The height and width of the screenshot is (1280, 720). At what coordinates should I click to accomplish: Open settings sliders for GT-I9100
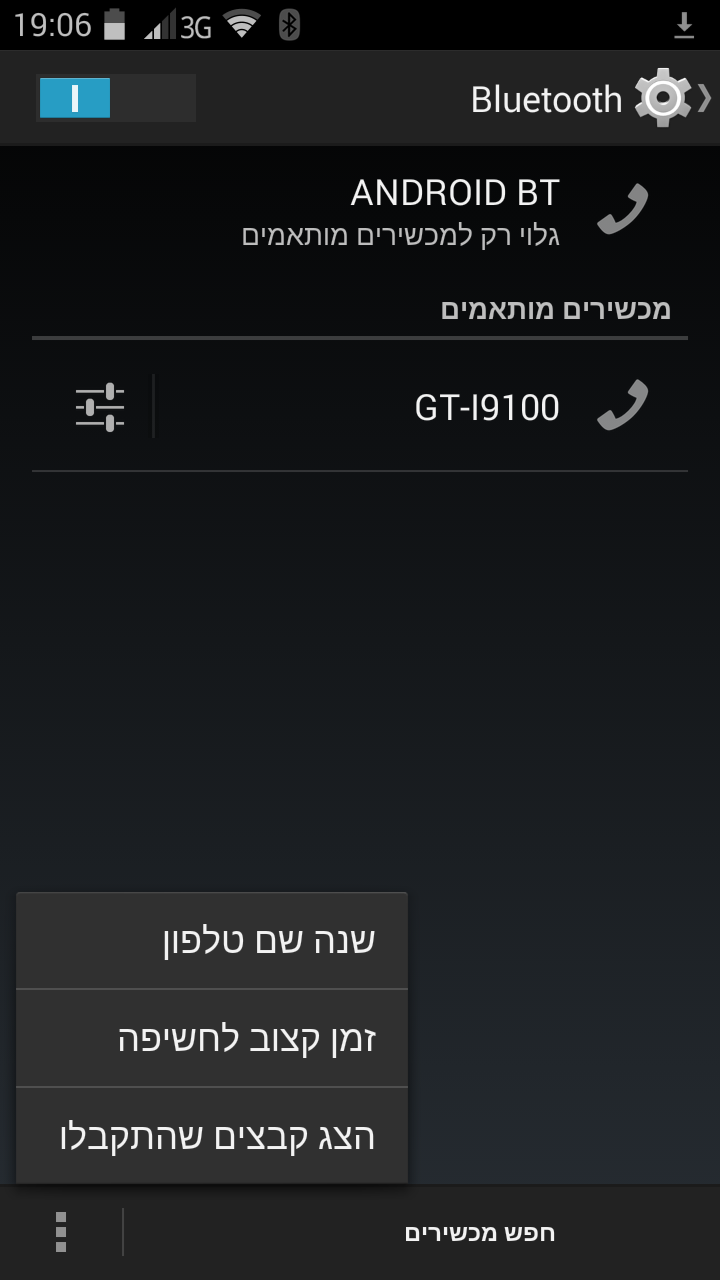[x=99, y=407]
